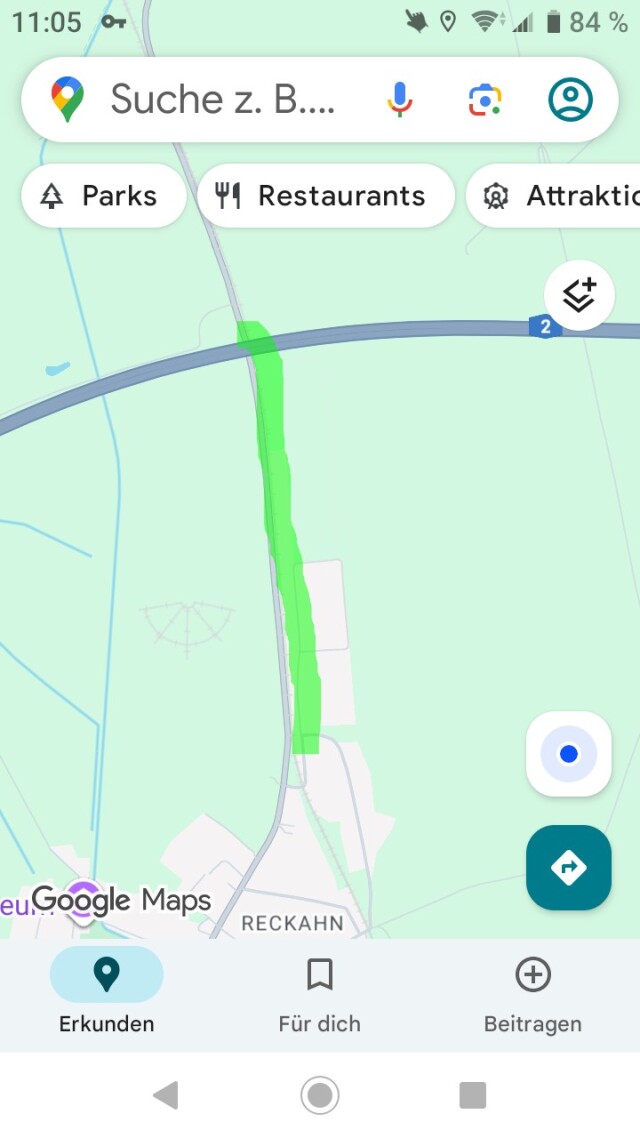Start voice search with microphone

(x=399, y=100)
